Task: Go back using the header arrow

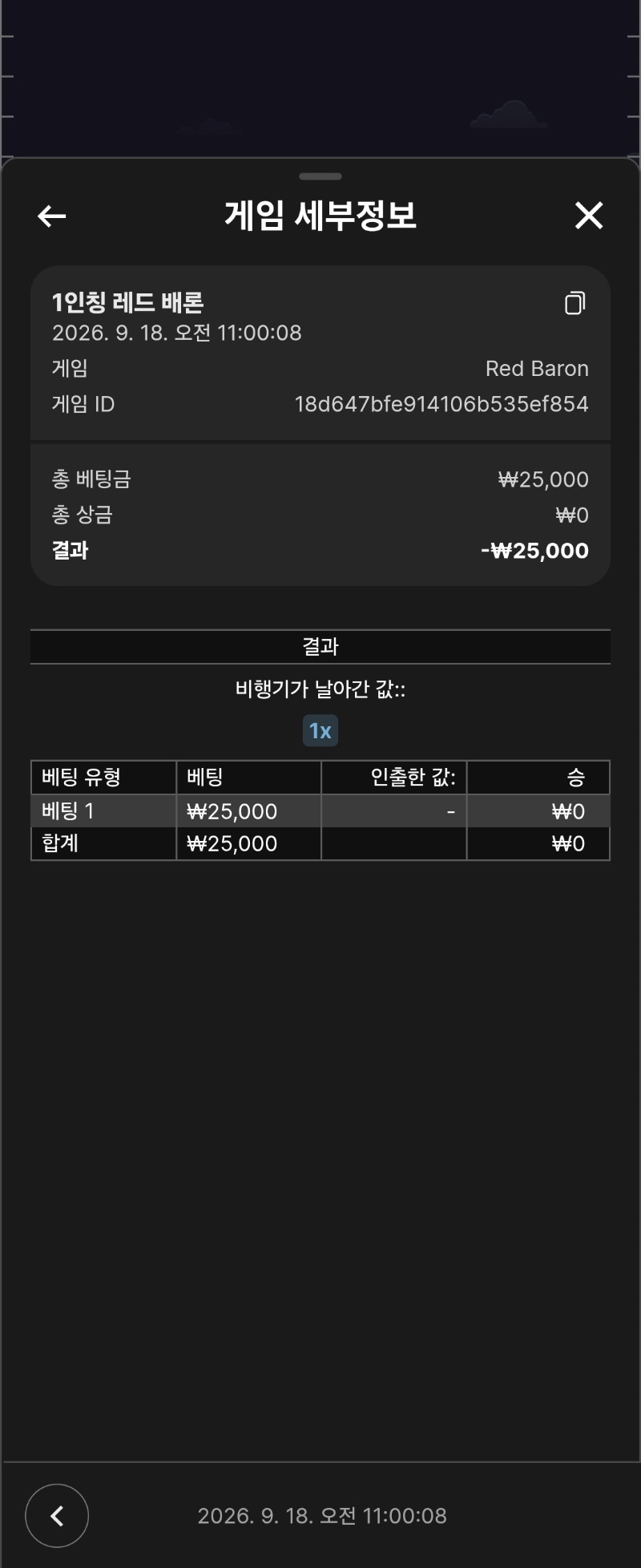Action: 52,216
